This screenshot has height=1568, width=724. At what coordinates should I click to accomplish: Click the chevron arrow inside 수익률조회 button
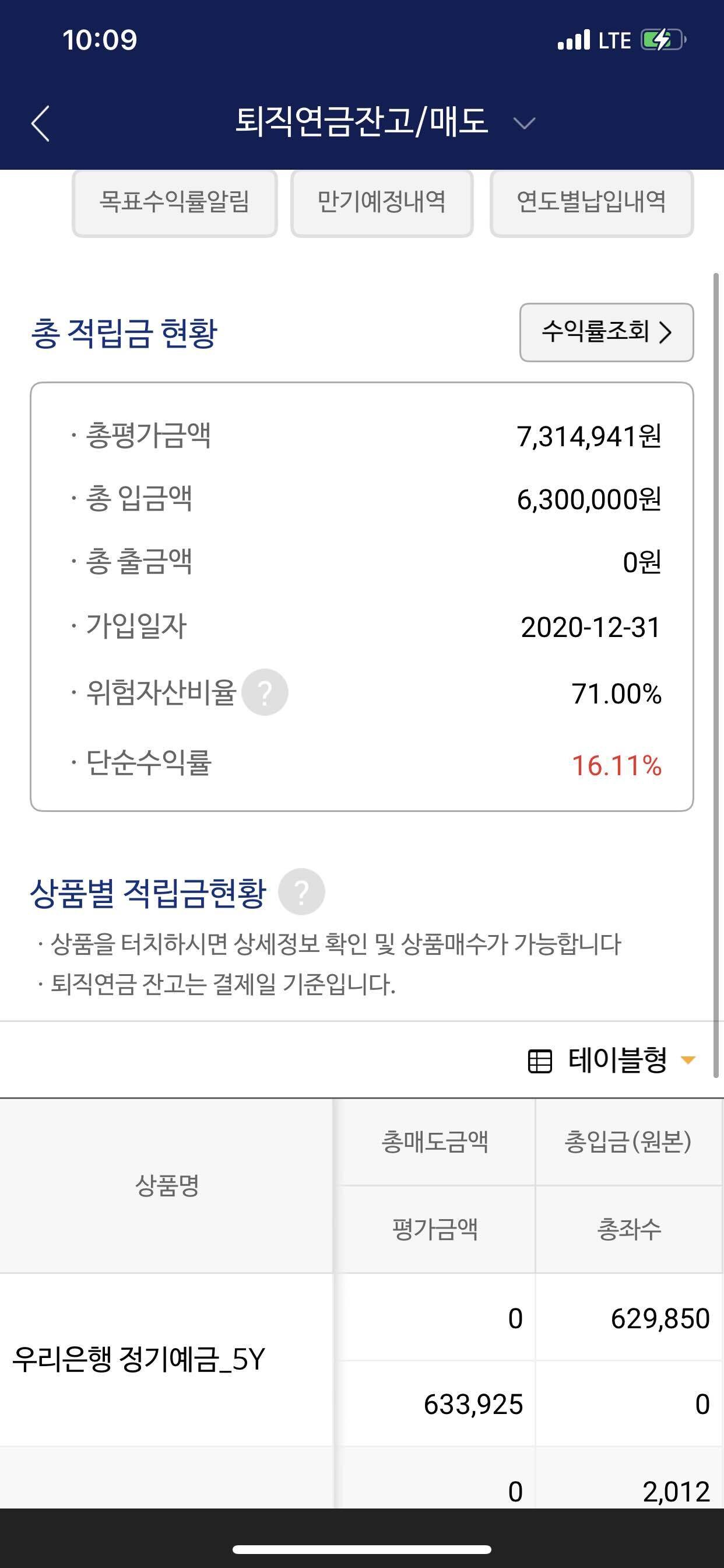tap(667, 334)
